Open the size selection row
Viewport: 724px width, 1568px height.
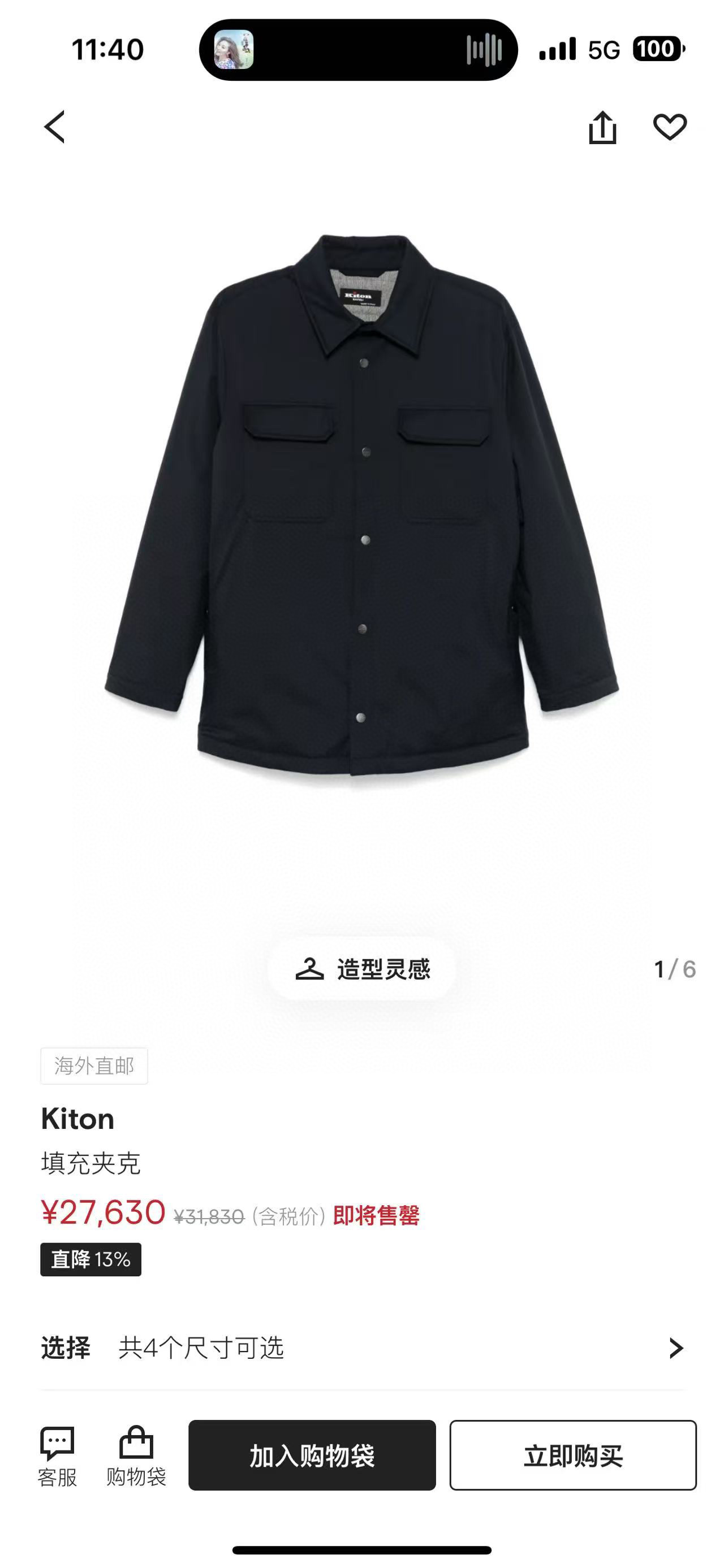[x=363, y=1348]
